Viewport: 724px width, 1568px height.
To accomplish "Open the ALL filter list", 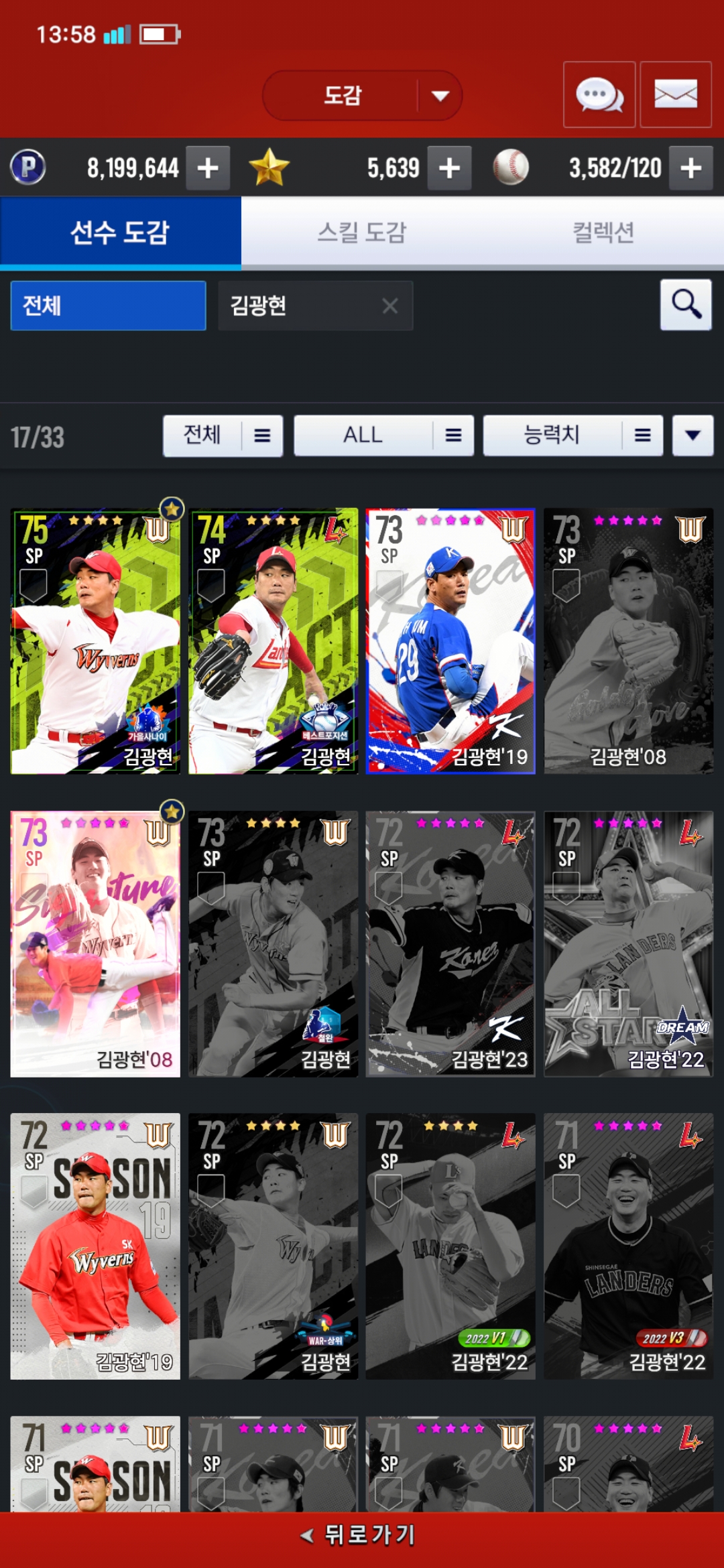I will tap(383, 436).
